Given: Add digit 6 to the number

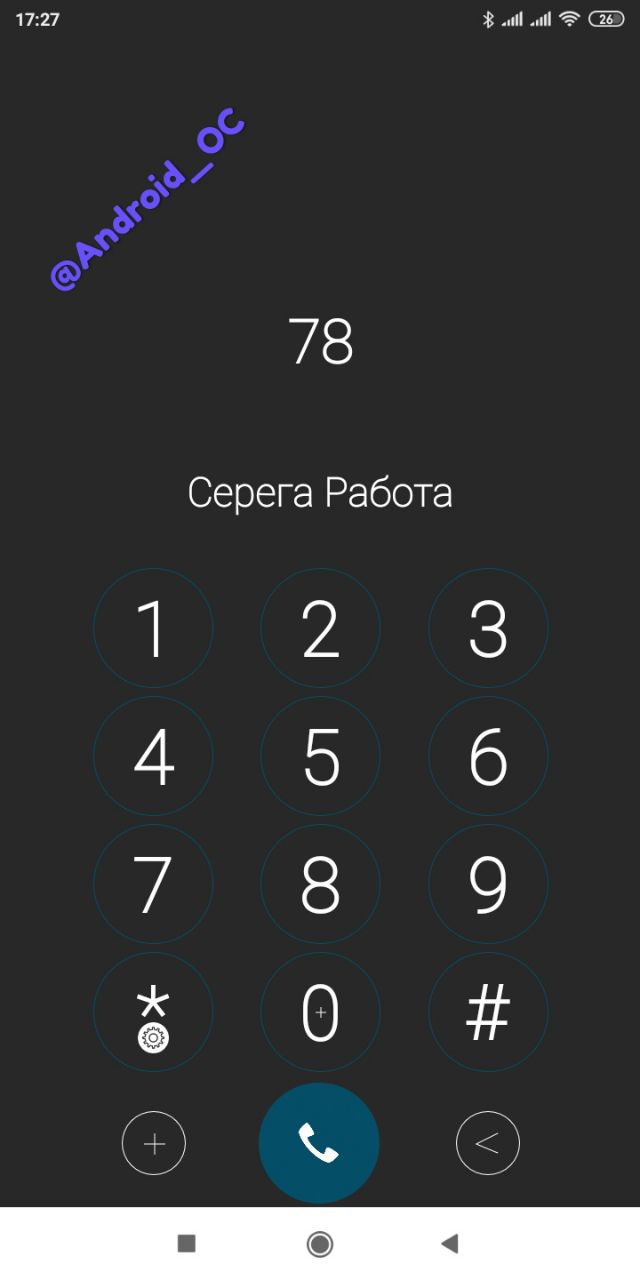Looking at the screenshot, I should click(488, 757).
